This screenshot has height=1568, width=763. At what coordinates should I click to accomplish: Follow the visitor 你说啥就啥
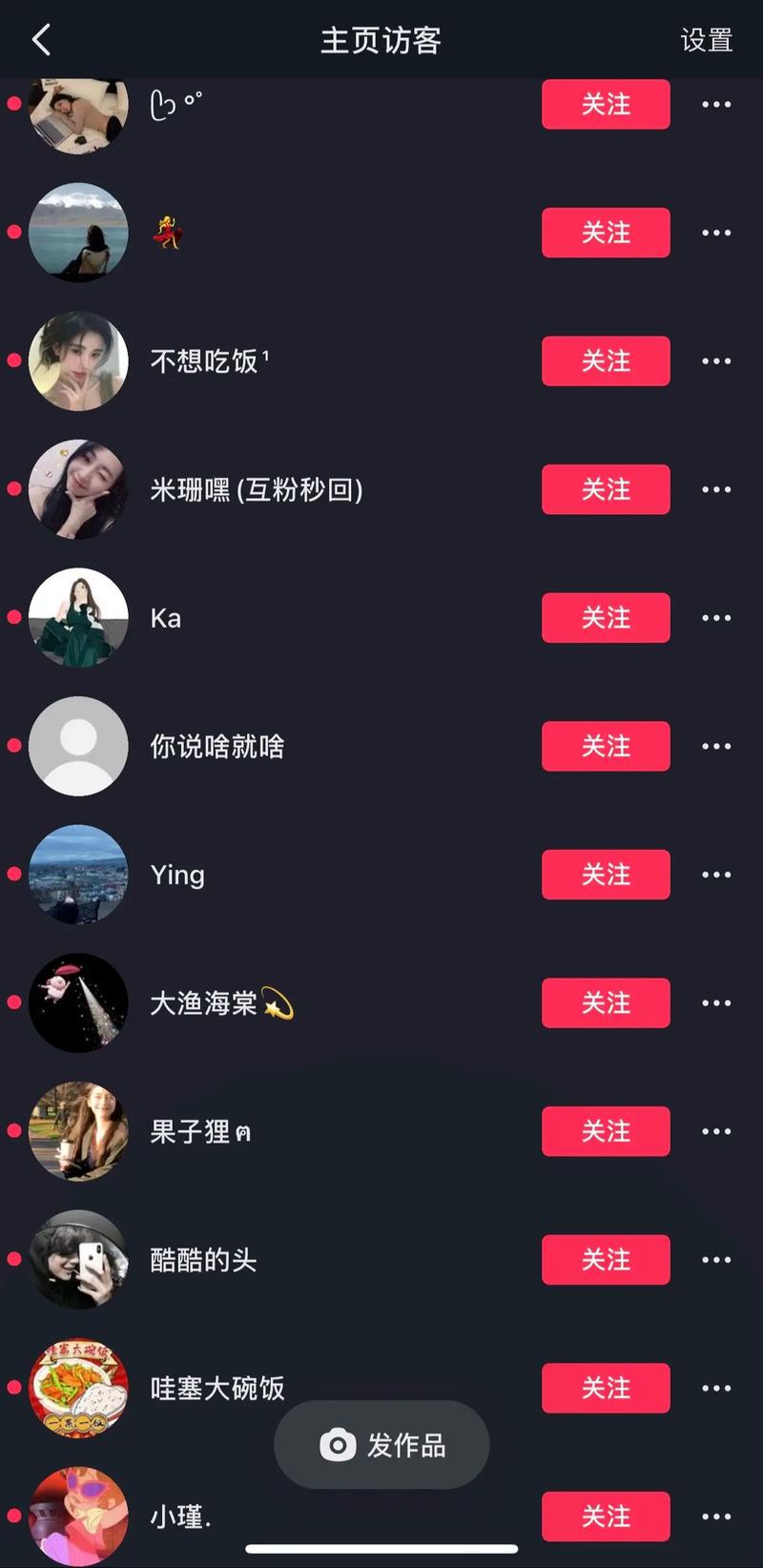point(606,746)
